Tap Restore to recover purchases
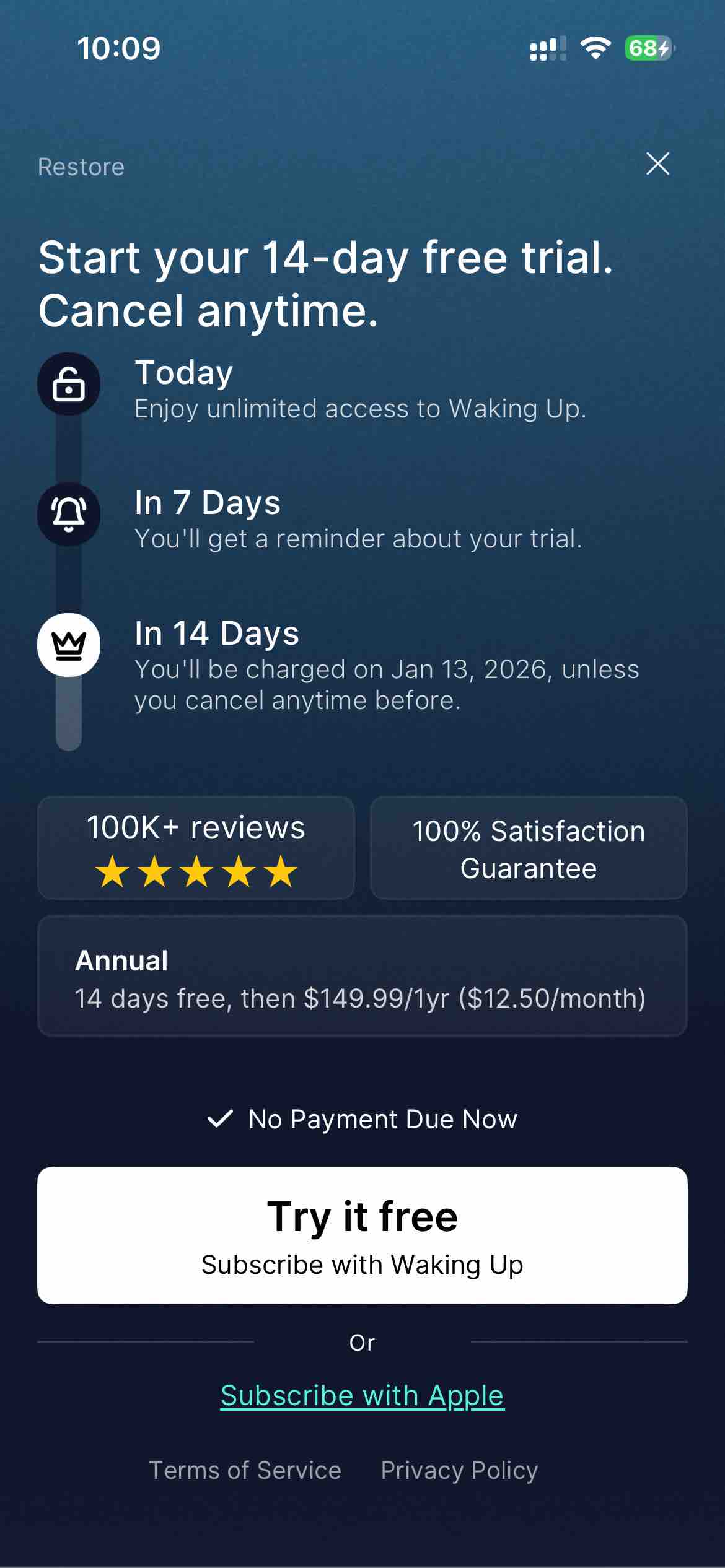Image resolution: width=725 pixels, height=1568 pixels. coord(81,167)
